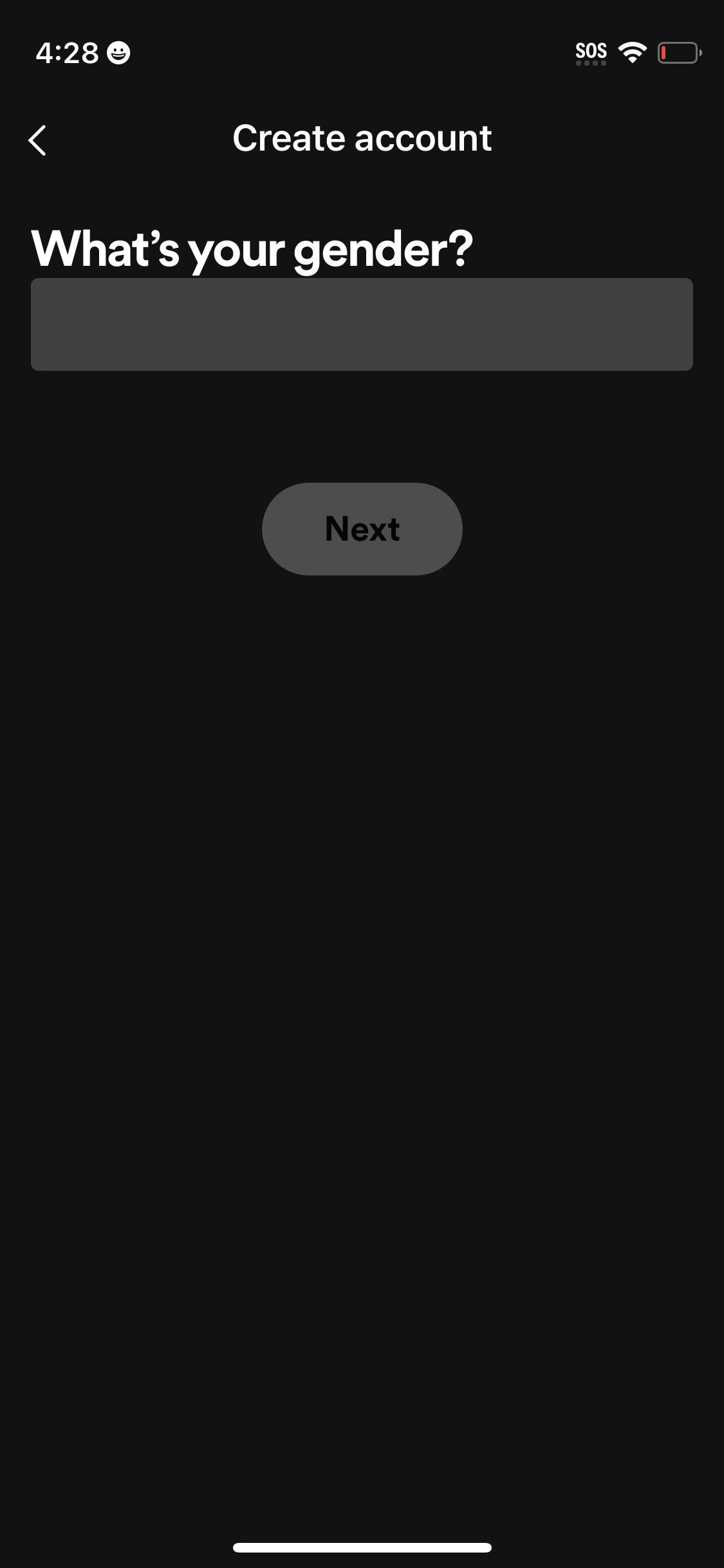Click Next to continue account creation
Viewport: 724px width, 1568px height.
click(x=362, y=528)
